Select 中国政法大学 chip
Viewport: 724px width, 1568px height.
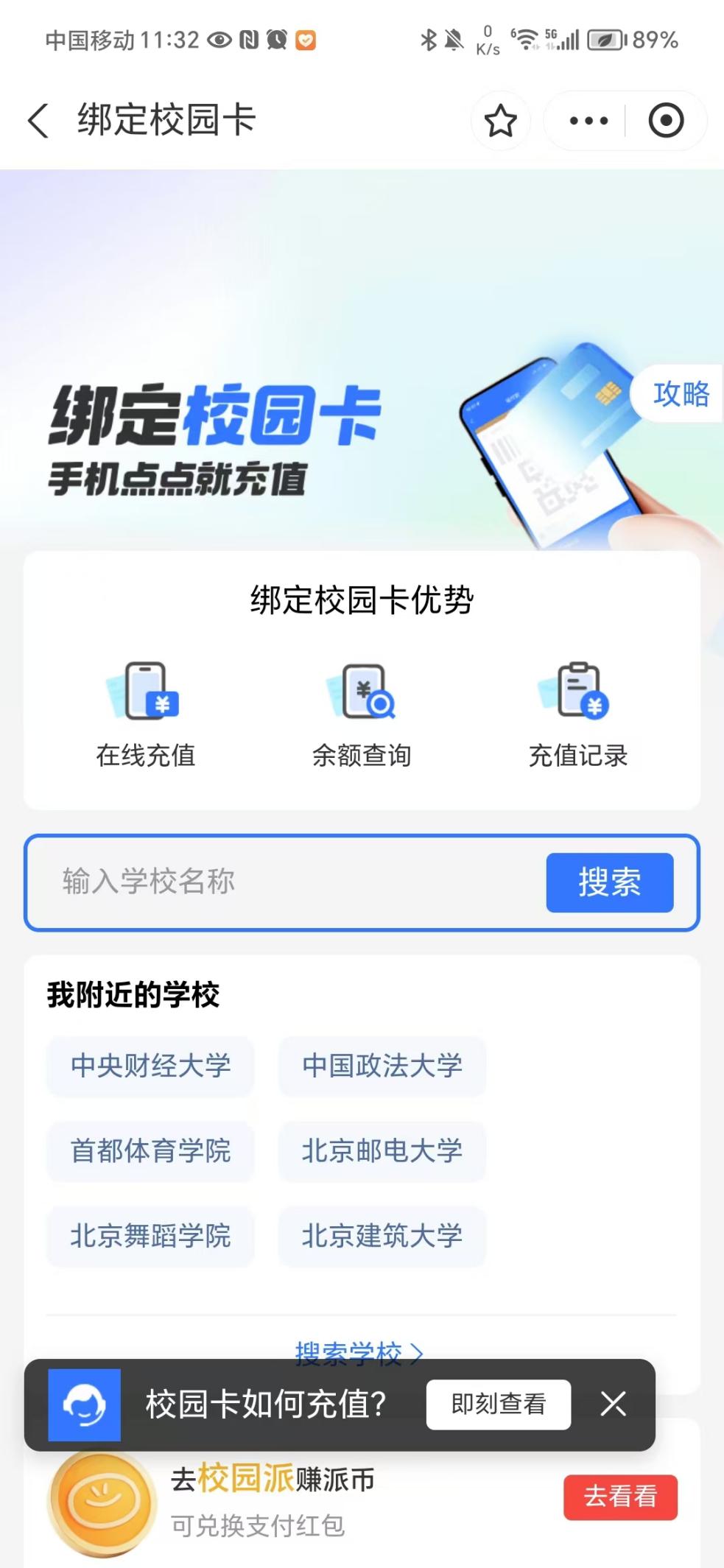pos(382,1066)
